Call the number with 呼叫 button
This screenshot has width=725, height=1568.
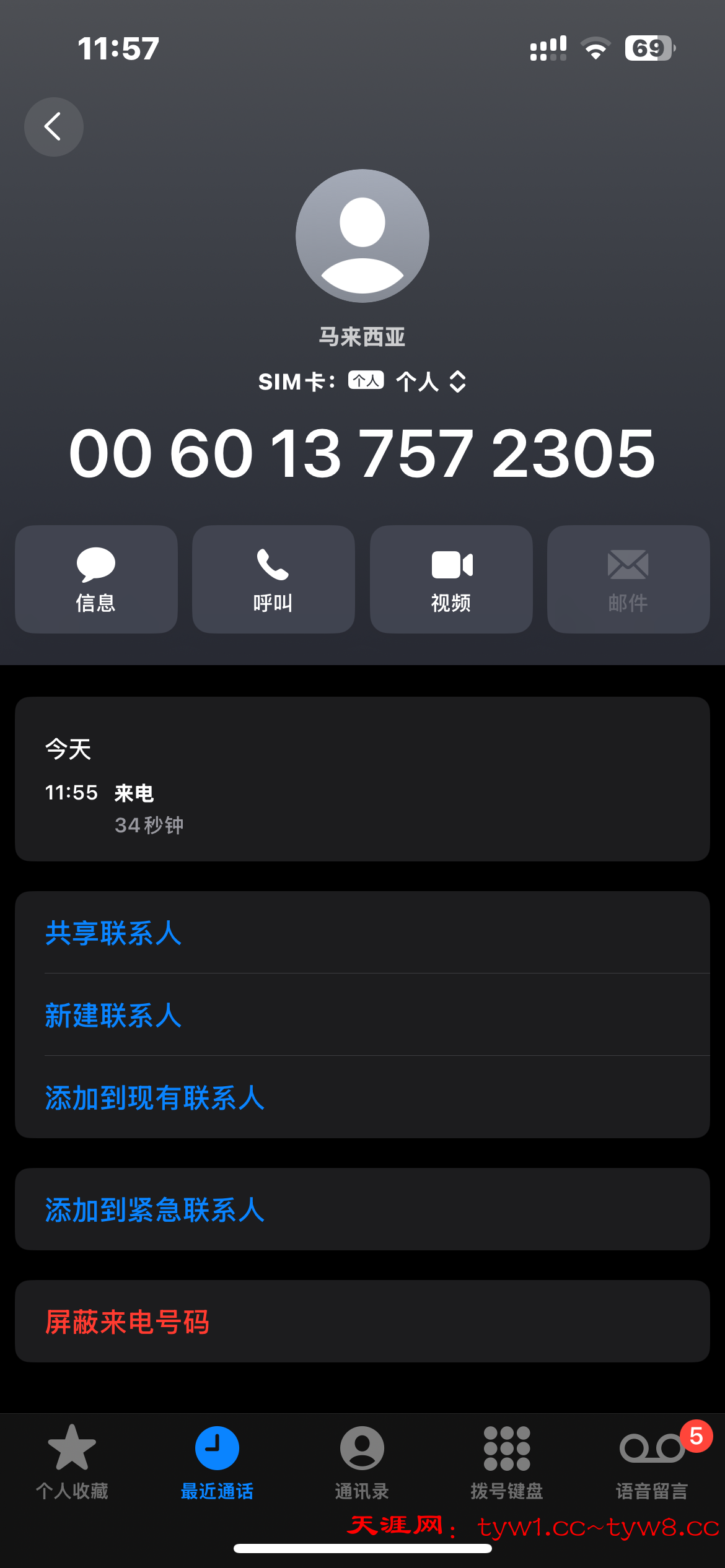pyautogui.click(x=273, y=579)
